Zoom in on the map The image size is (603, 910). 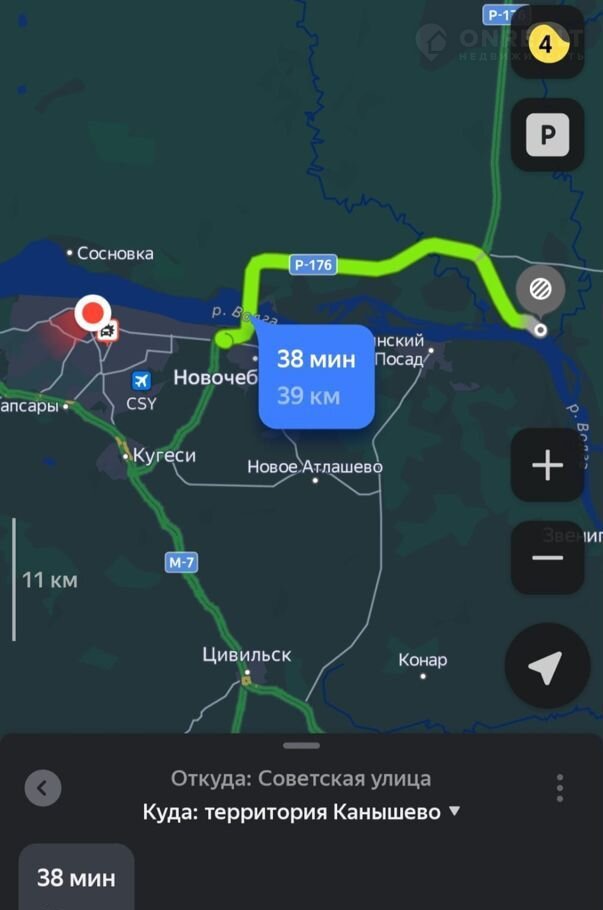(x=547, y=466)
